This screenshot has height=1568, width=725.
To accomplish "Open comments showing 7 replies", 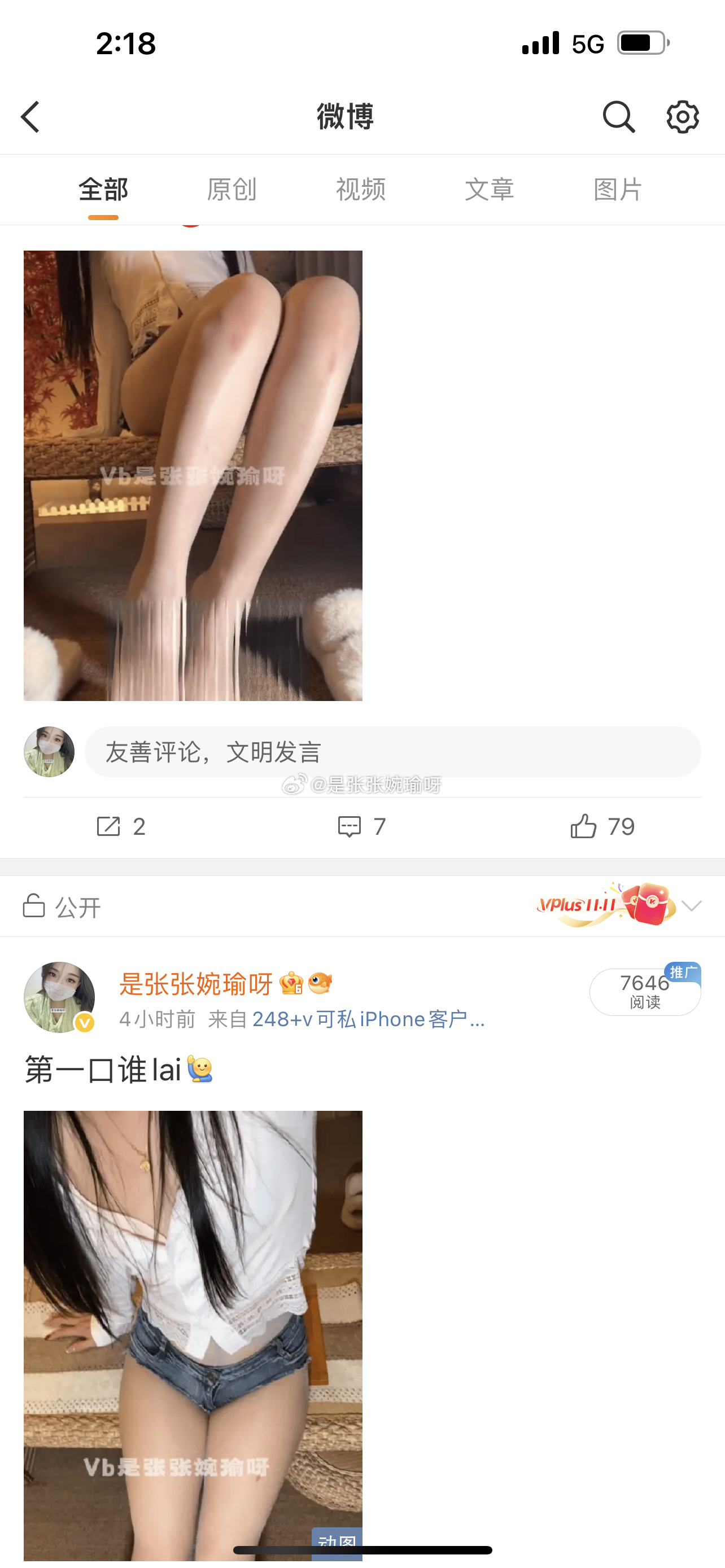I will 361,826.
